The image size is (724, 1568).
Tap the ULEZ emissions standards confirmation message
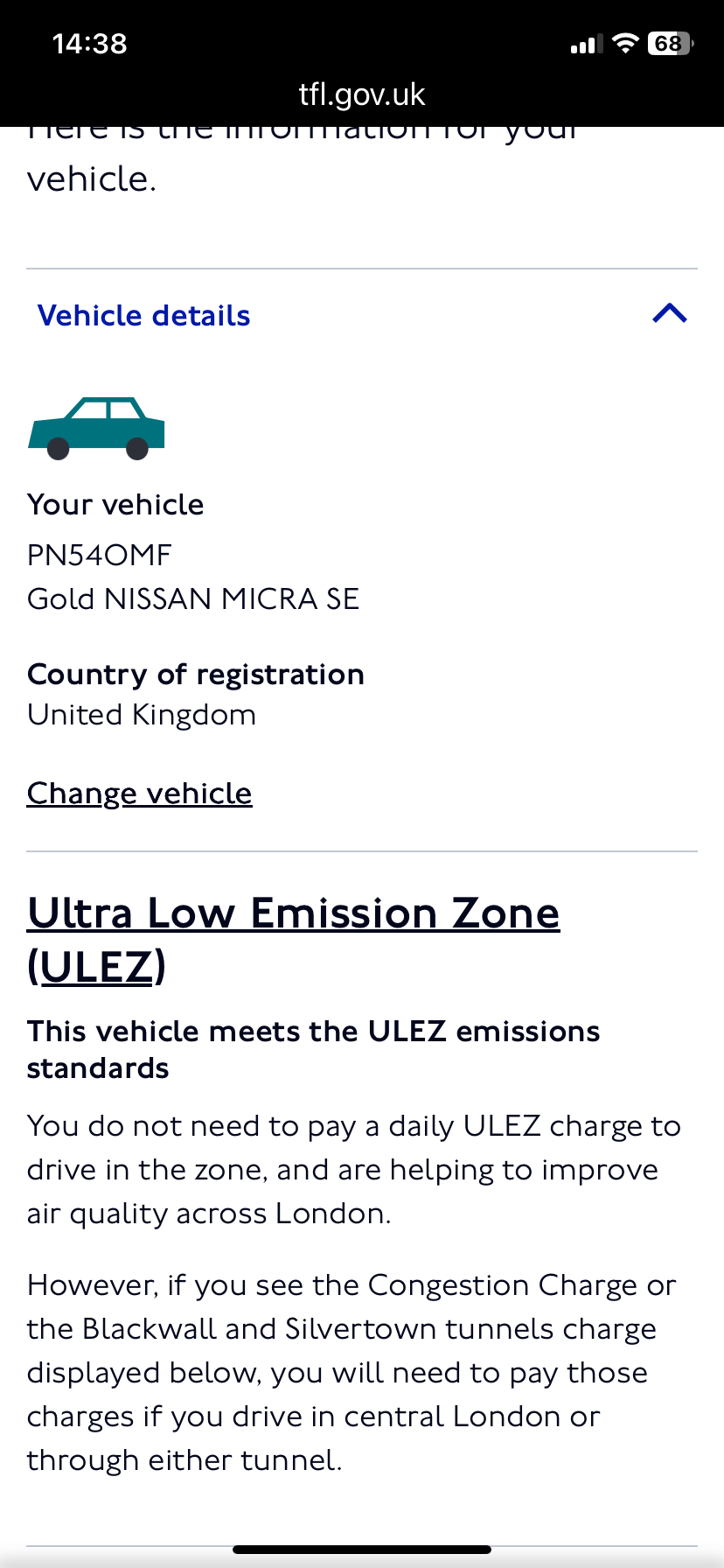(x=313, y=1048)
